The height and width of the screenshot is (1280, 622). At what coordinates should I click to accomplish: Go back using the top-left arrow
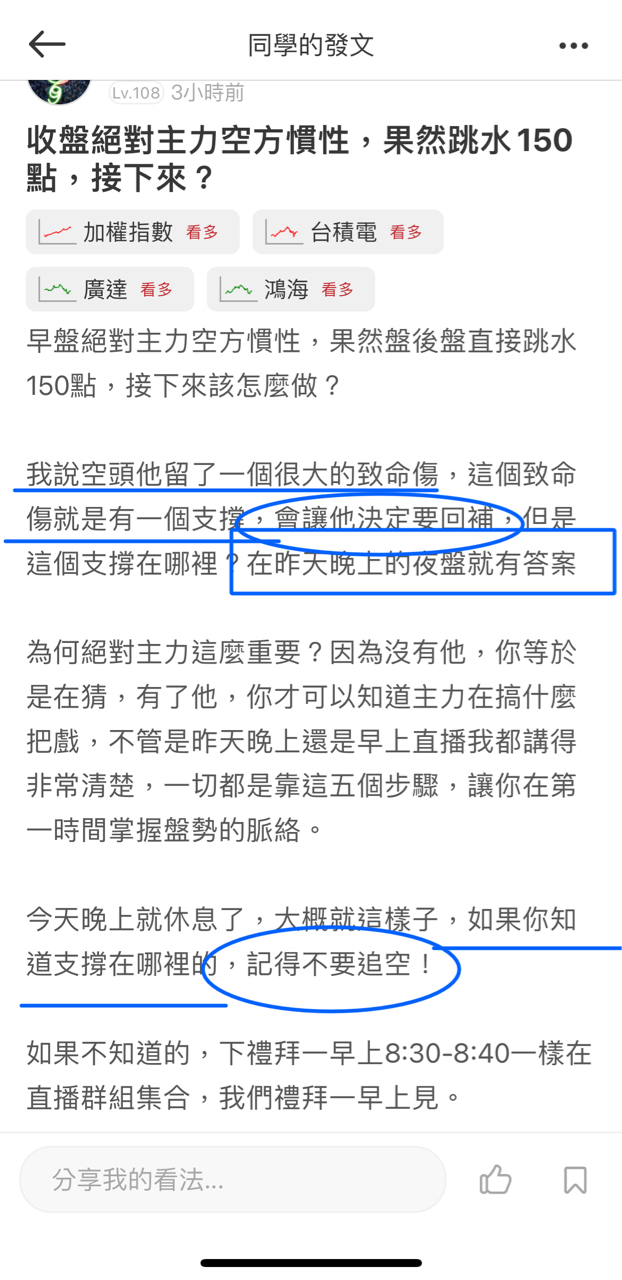pos(46,45)
